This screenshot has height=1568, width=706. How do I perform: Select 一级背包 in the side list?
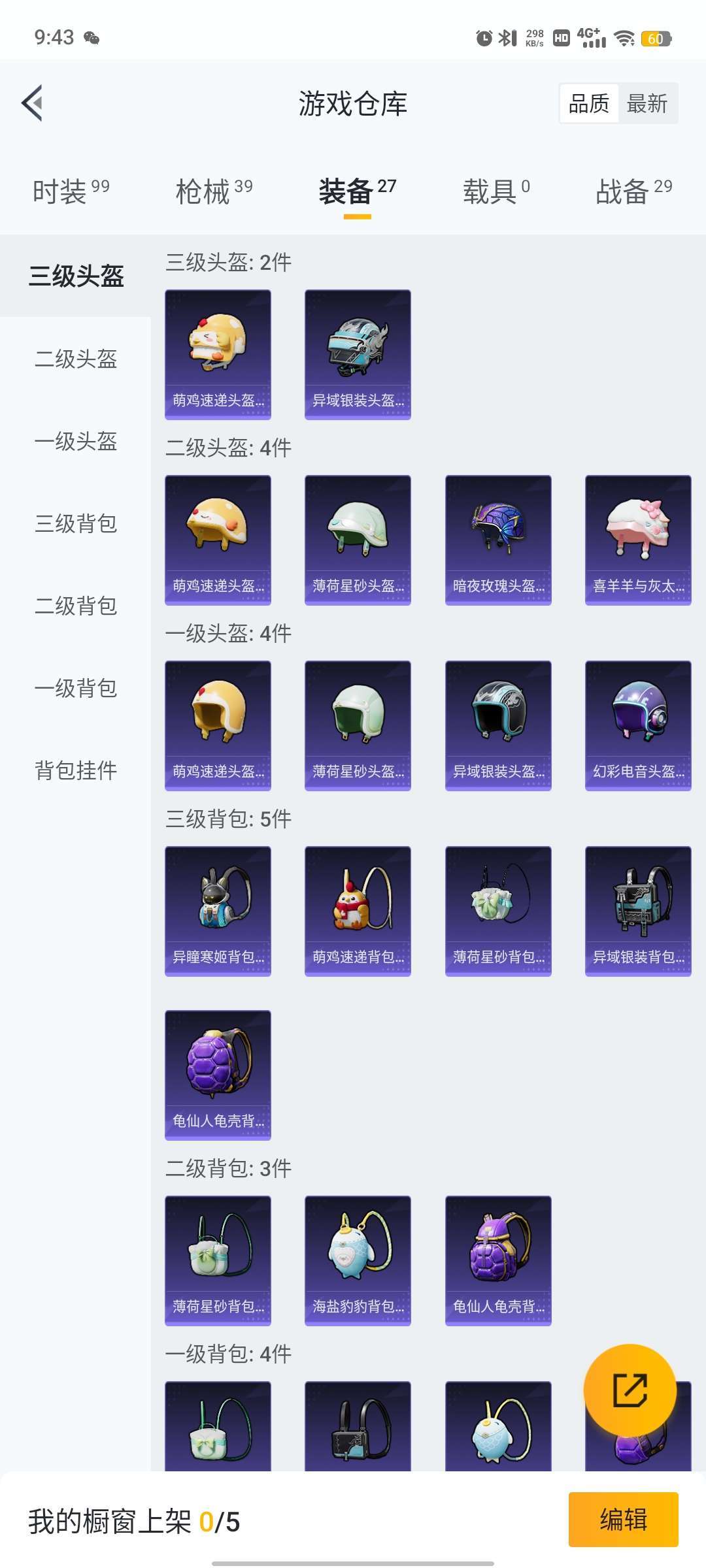pyautogui.click(x=76, y=688)
